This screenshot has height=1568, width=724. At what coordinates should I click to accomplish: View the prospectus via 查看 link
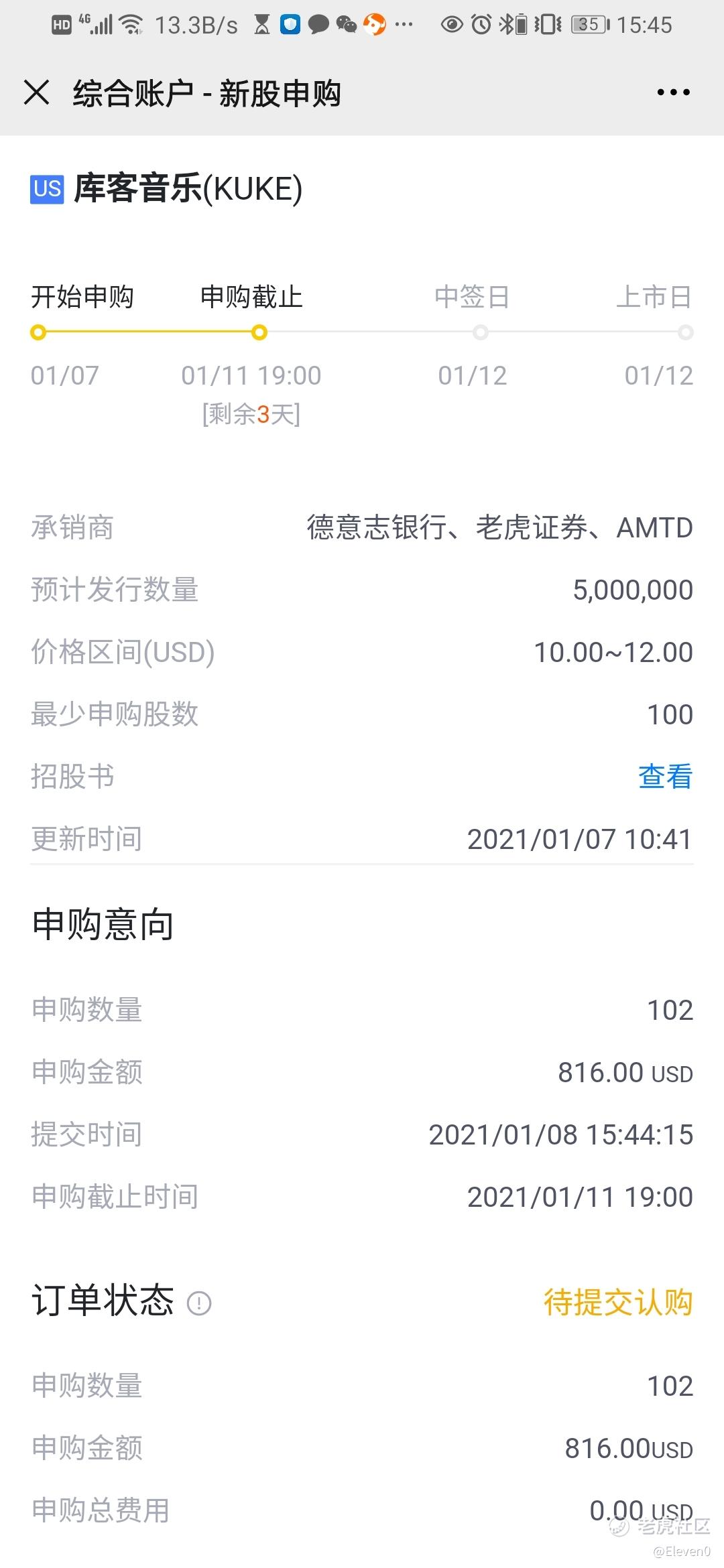[x=664, y=777]
